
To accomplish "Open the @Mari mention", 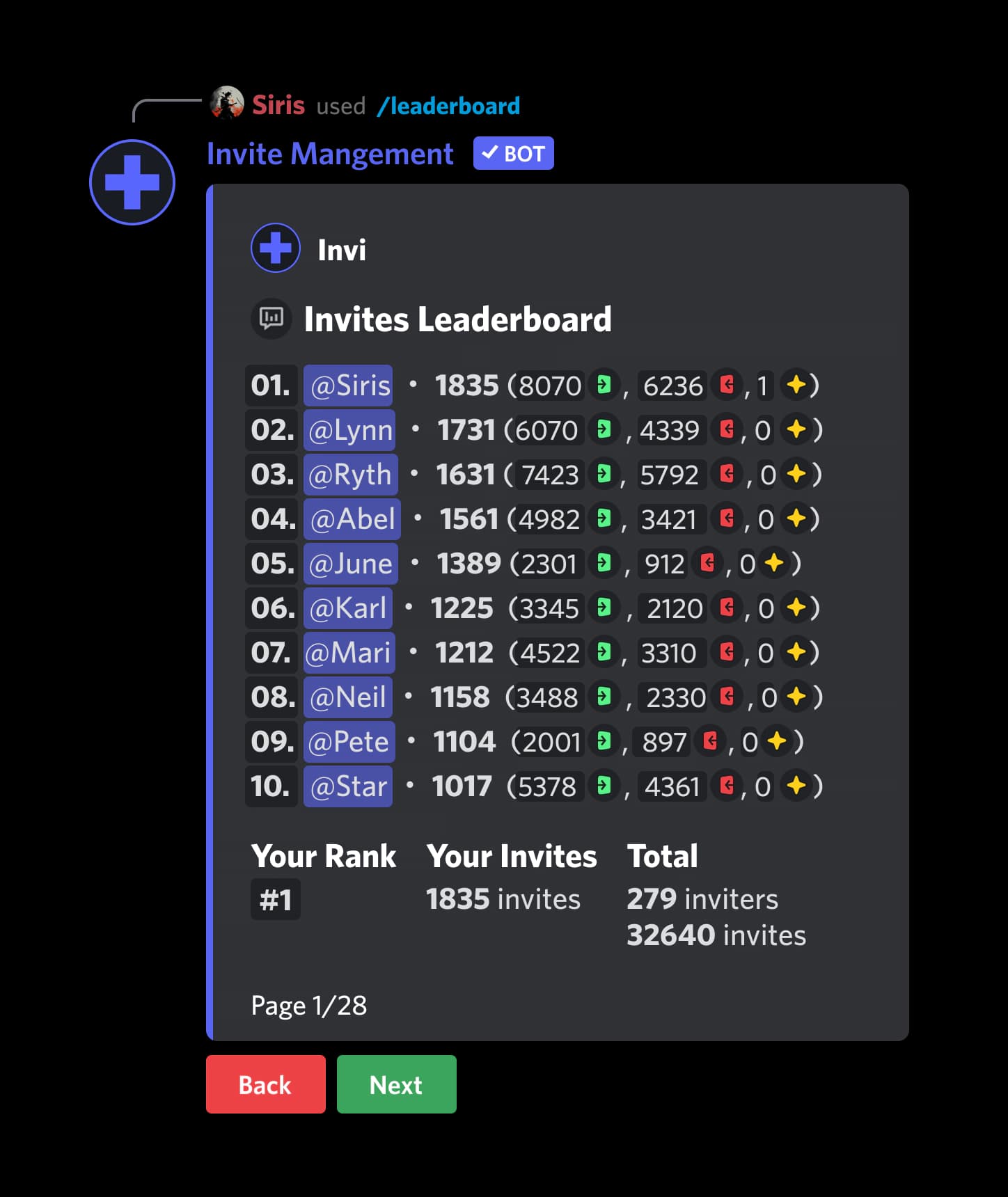I will pyautogui.click(x=348, y=653).
